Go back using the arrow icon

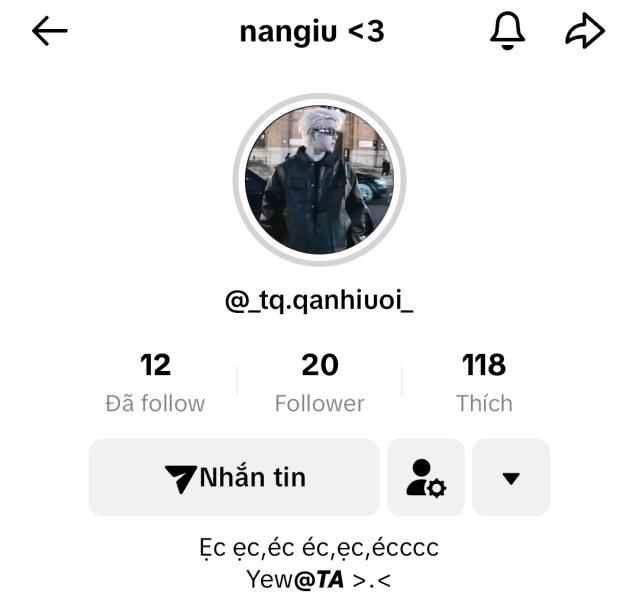coord(49,32)
